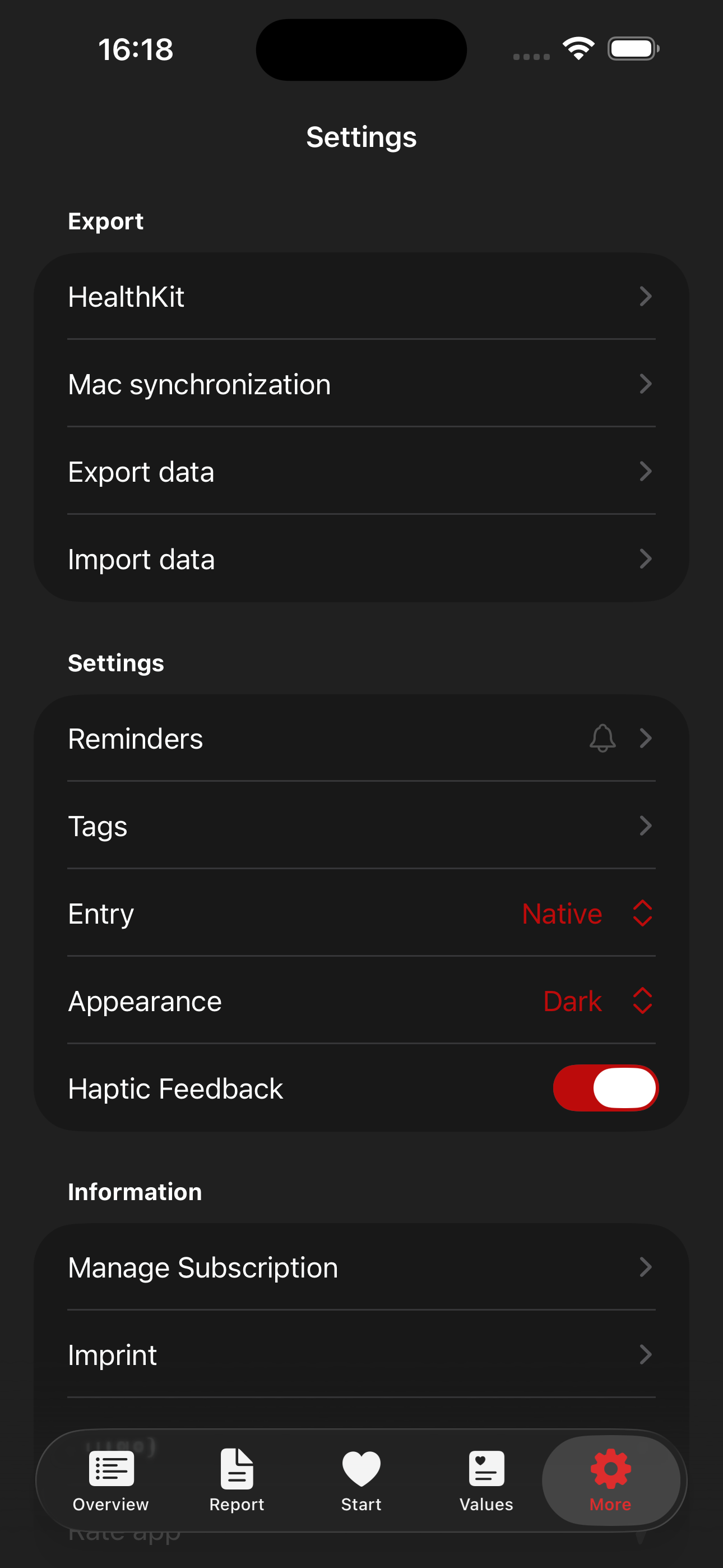The height and width of the screenshot is (1568, 723).
Task: Open the HealthKit export settings
Action: (x=361, y=297)
